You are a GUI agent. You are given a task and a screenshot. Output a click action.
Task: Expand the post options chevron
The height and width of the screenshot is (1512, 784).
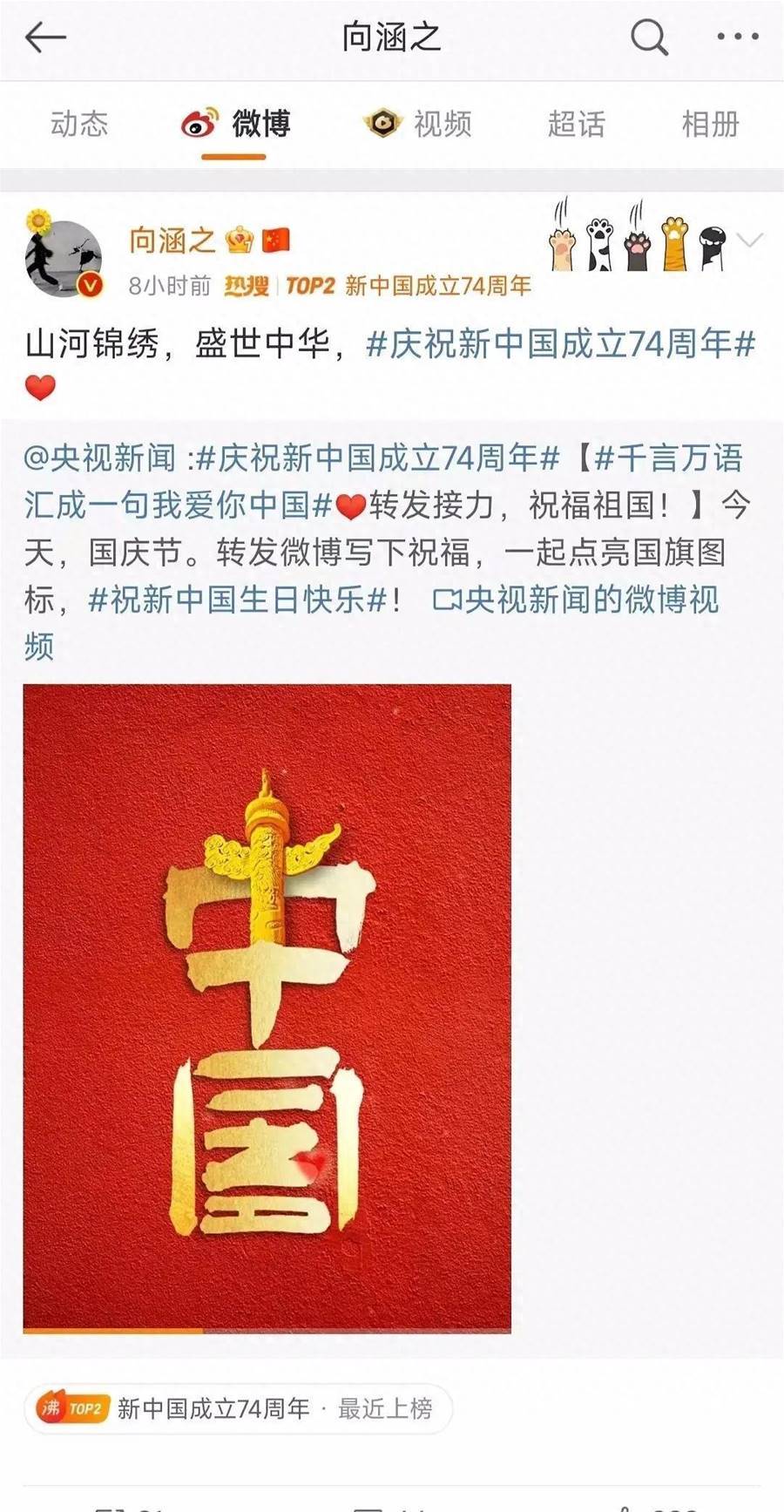750,241
